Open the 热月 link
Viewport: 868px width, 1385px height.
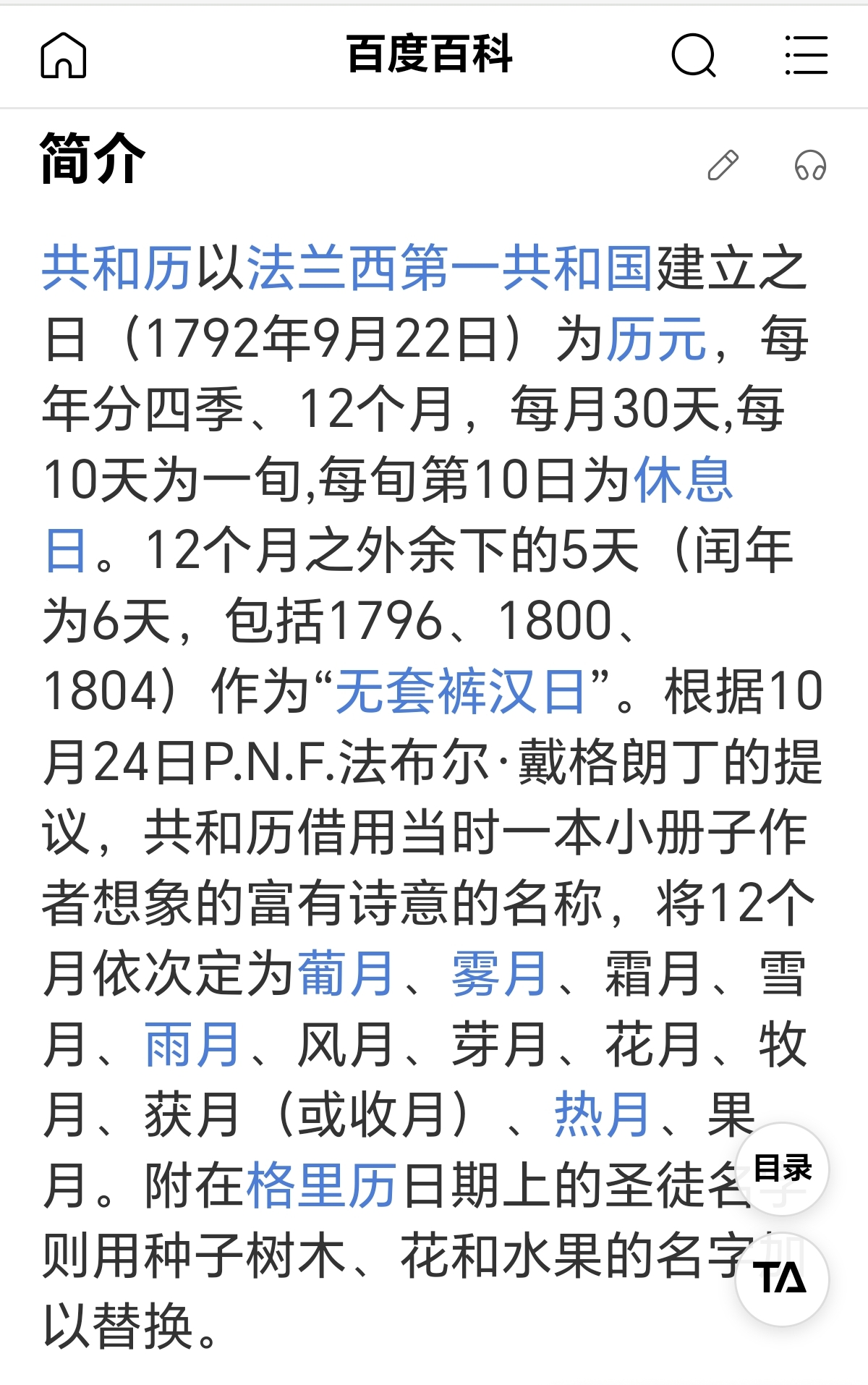(602, 1115)
